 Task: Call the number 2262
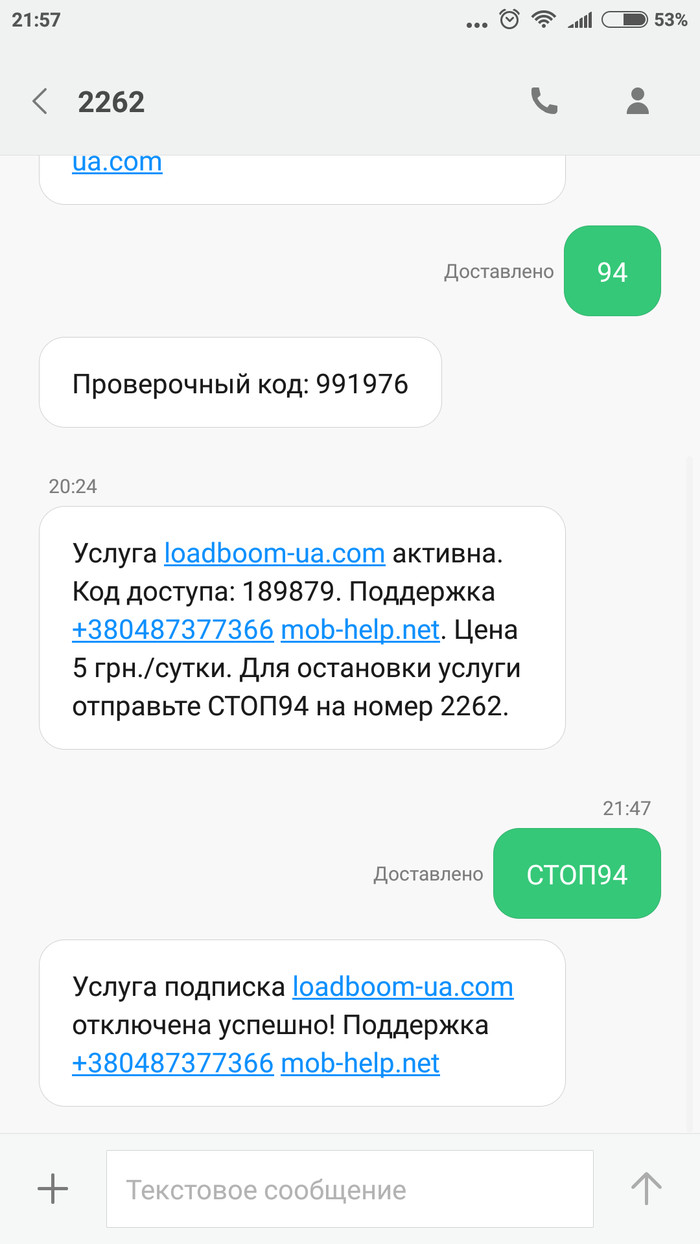tap(544, 101)
